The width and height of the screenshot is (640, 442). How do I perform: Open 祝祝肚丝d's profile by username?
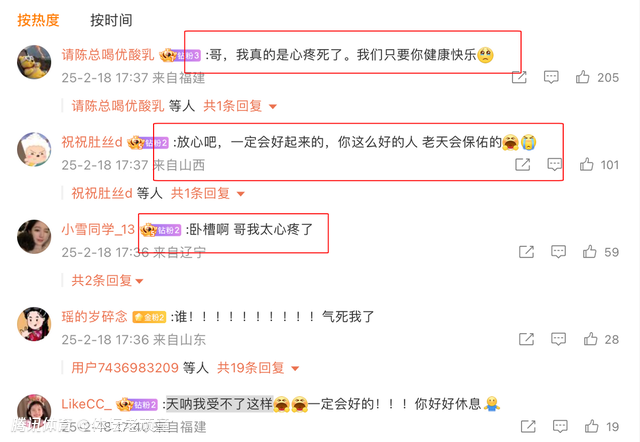click(x=92, y=142)
